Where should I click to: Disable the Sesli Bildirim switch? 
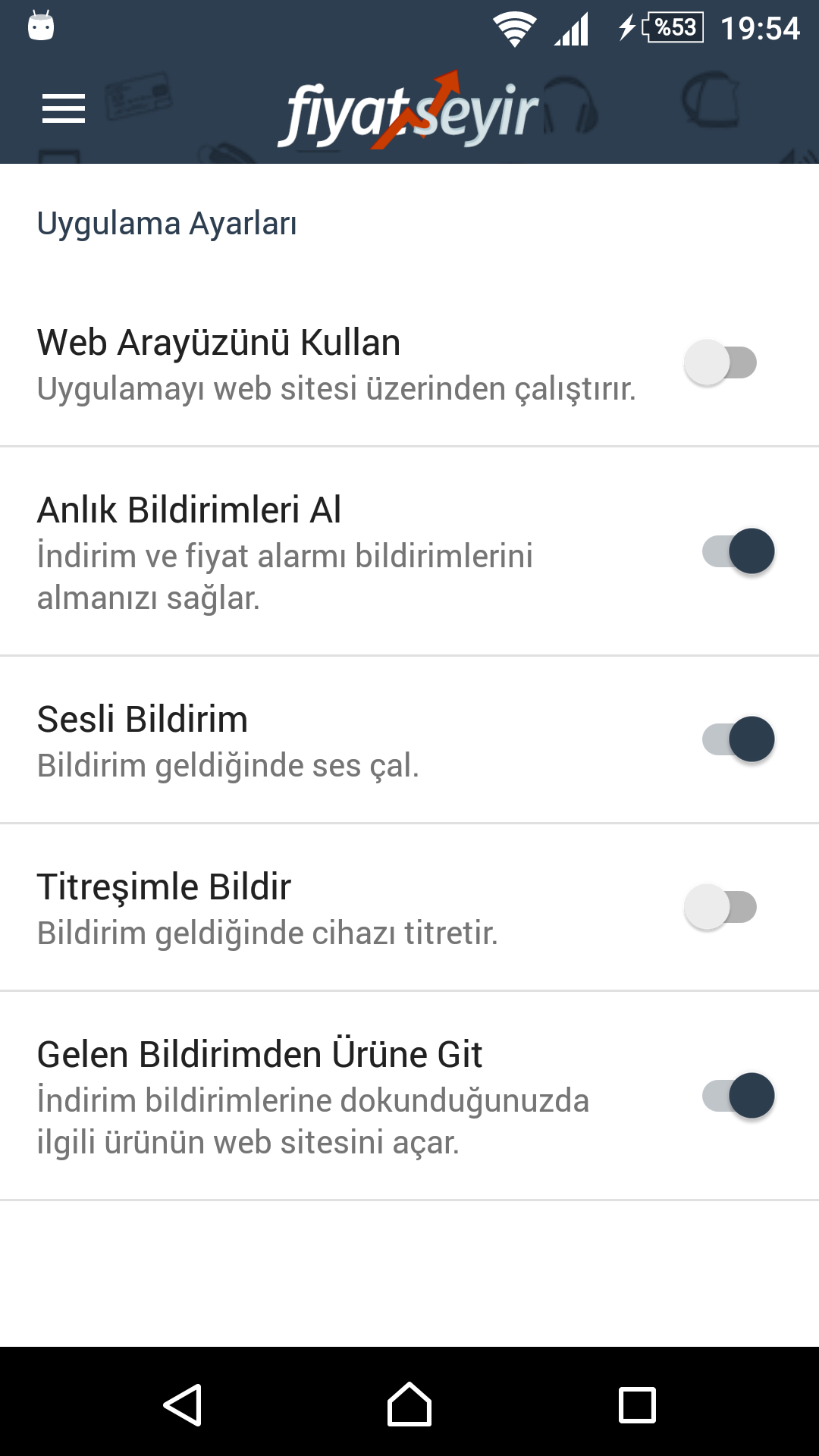pos(739,739)
